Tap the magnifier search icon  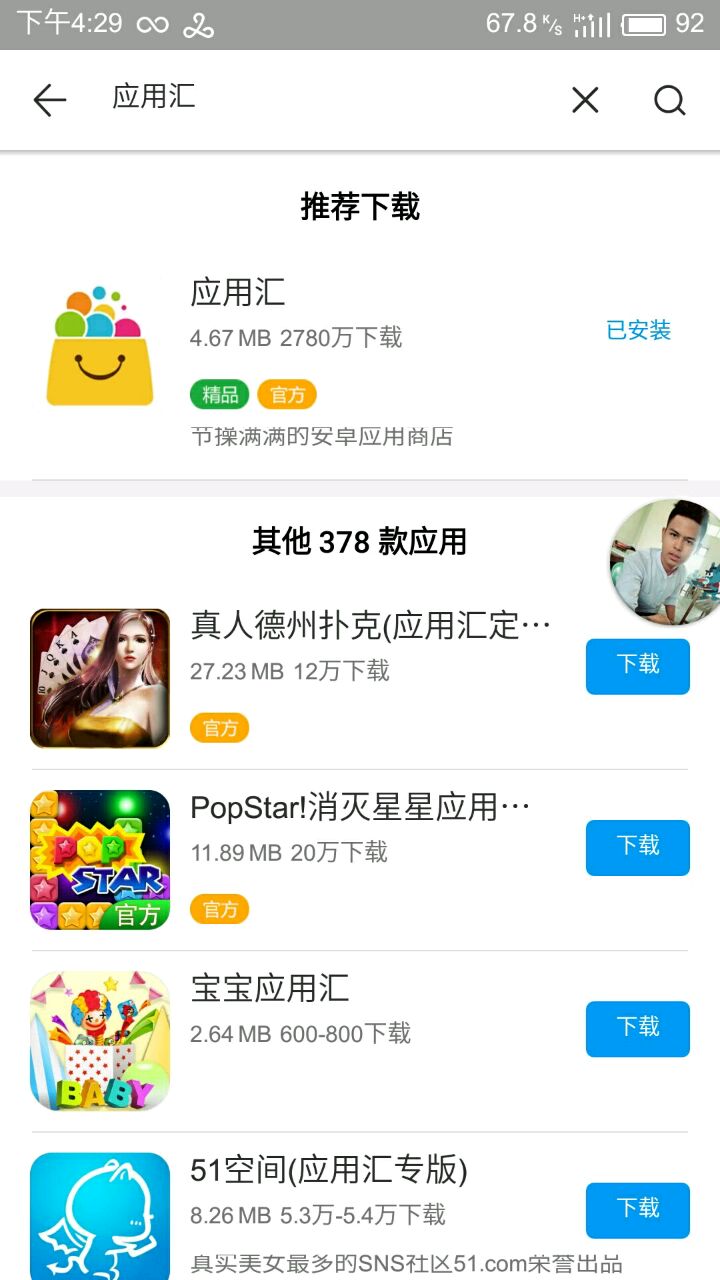[669, 100]
